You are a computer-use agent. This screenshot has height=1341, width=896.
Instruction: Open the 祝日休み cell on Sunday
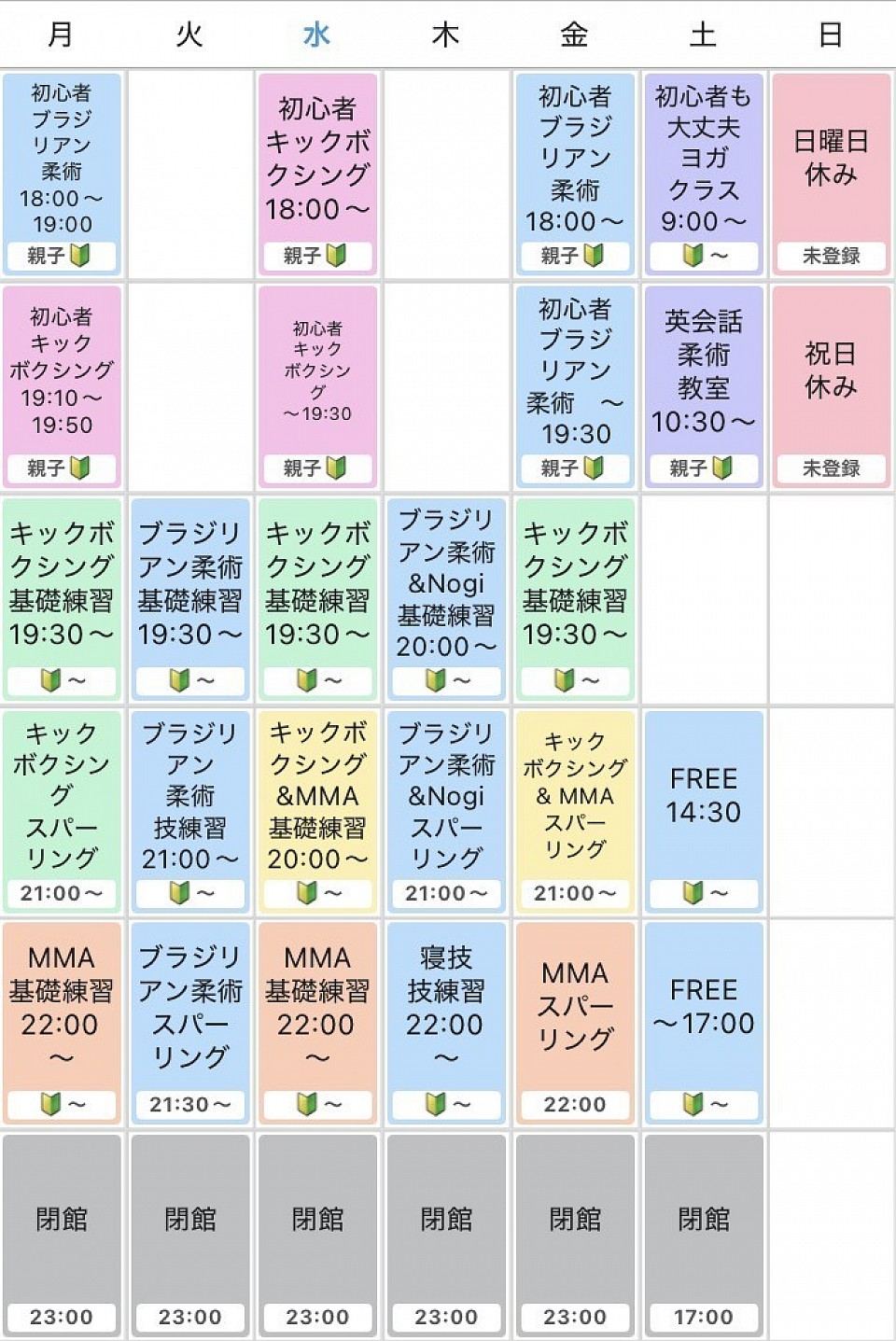pos(831,385)
